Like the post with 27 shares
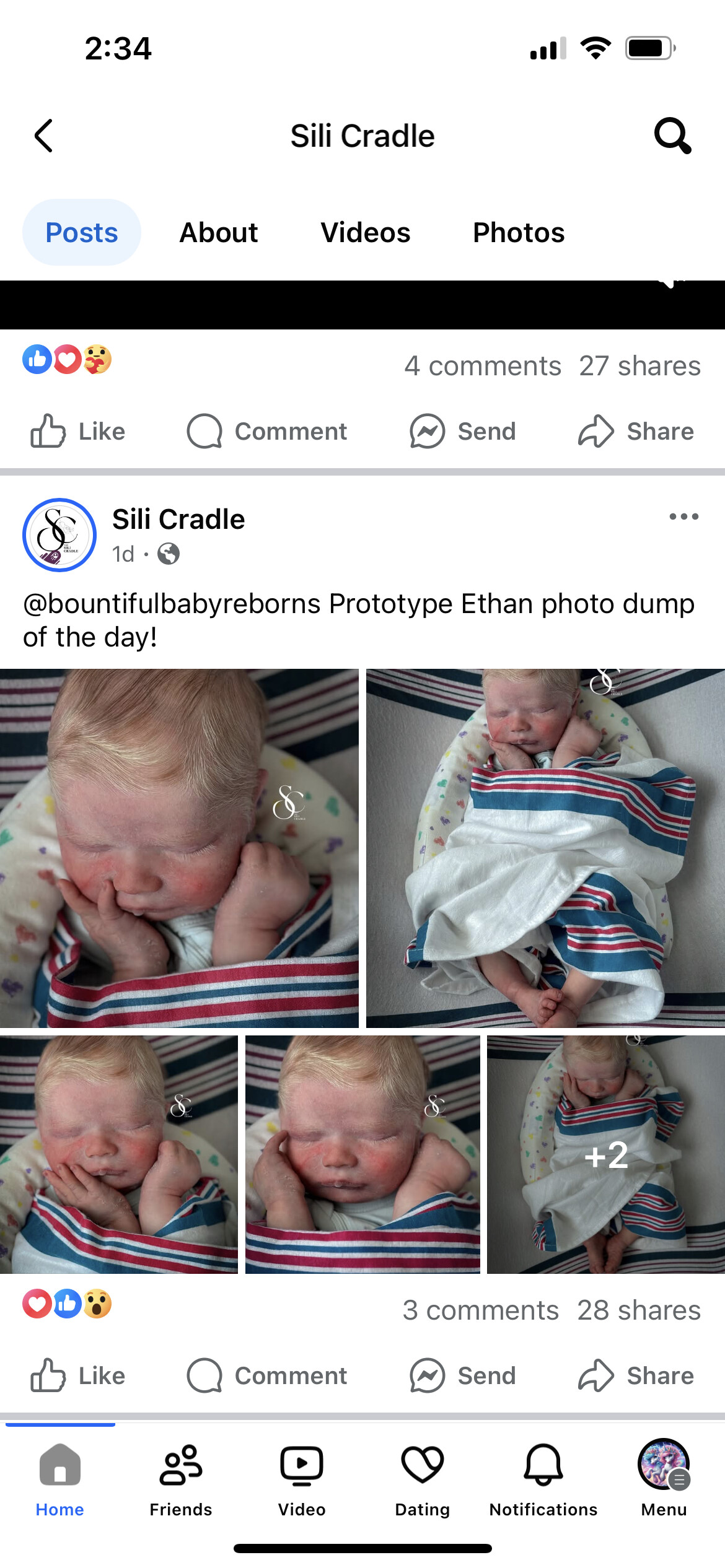The width and height of the screenshot is (725, 1568). (x=78, y=431)
